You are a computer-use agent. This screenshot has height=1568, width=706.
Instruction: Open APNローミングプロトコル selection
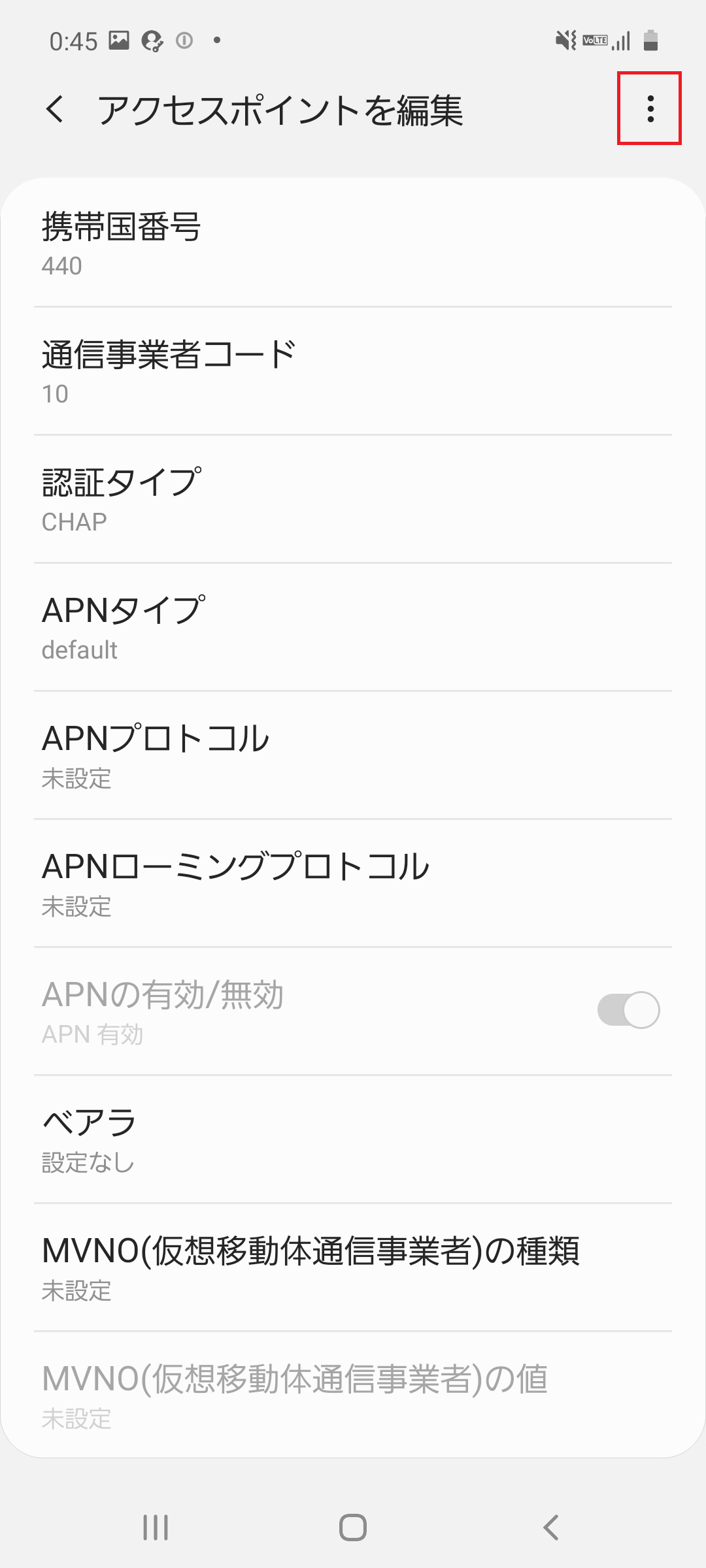point(353,885)
